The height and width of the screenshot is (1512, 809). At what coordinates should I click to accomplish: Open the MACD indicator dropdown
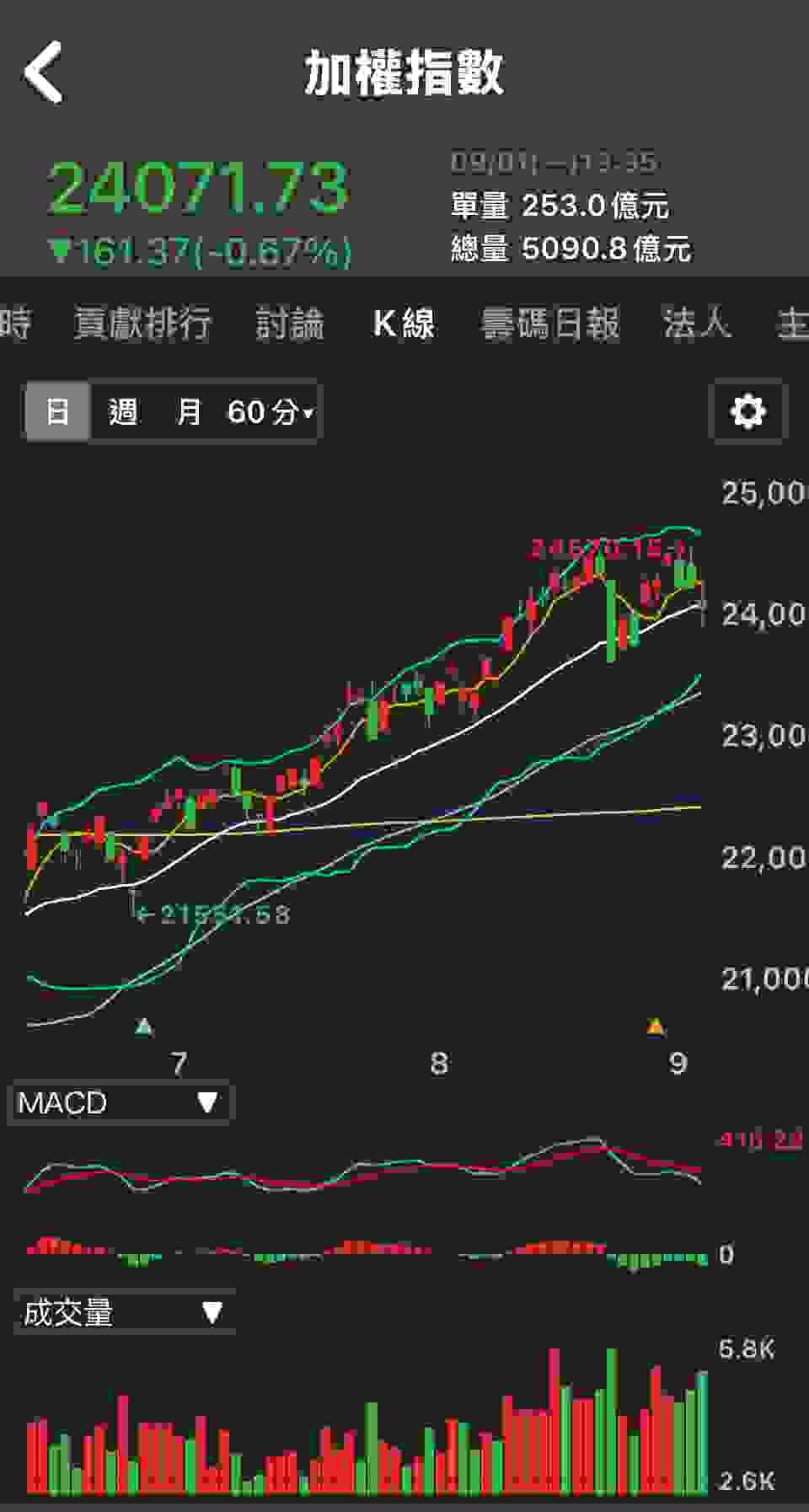coord(119,1102)
